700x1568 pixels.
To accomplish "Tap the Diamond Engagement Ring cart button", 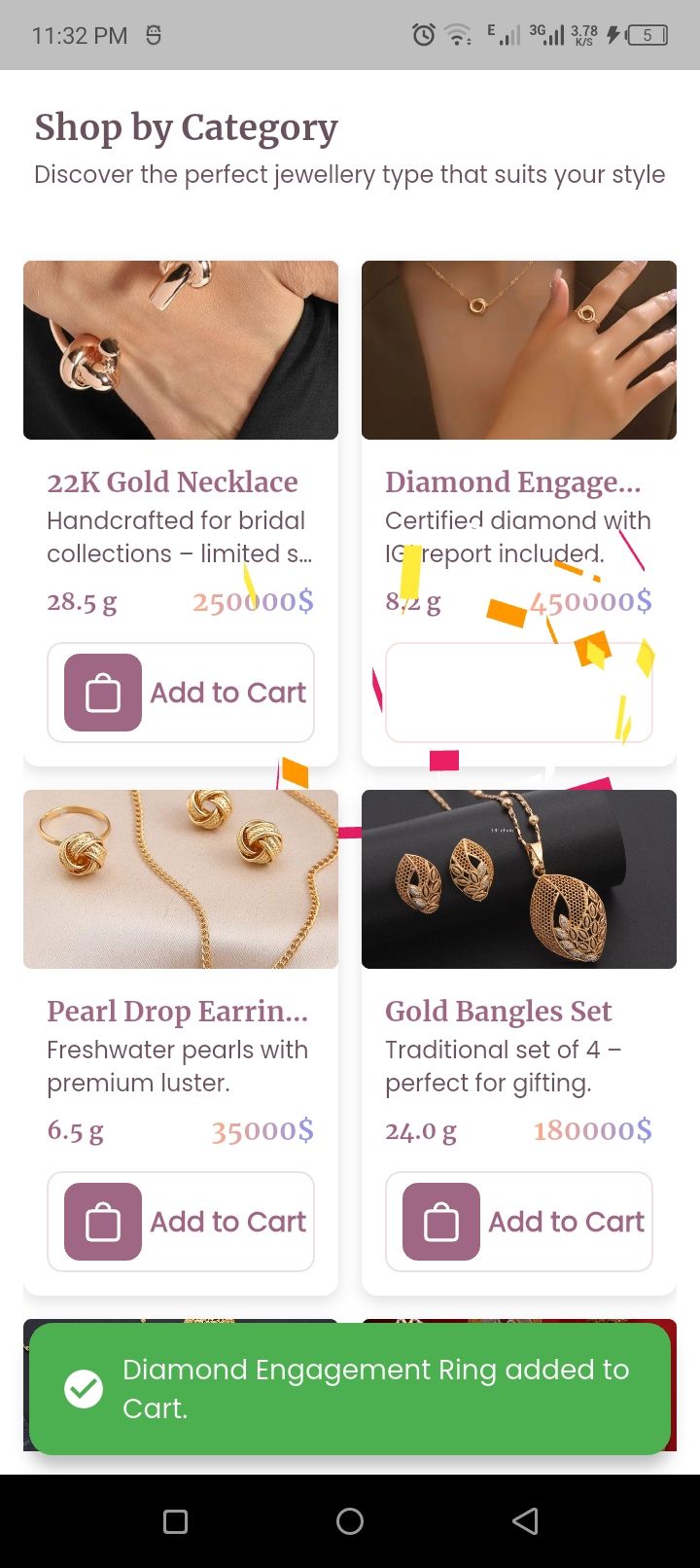I will coord(519,693).
